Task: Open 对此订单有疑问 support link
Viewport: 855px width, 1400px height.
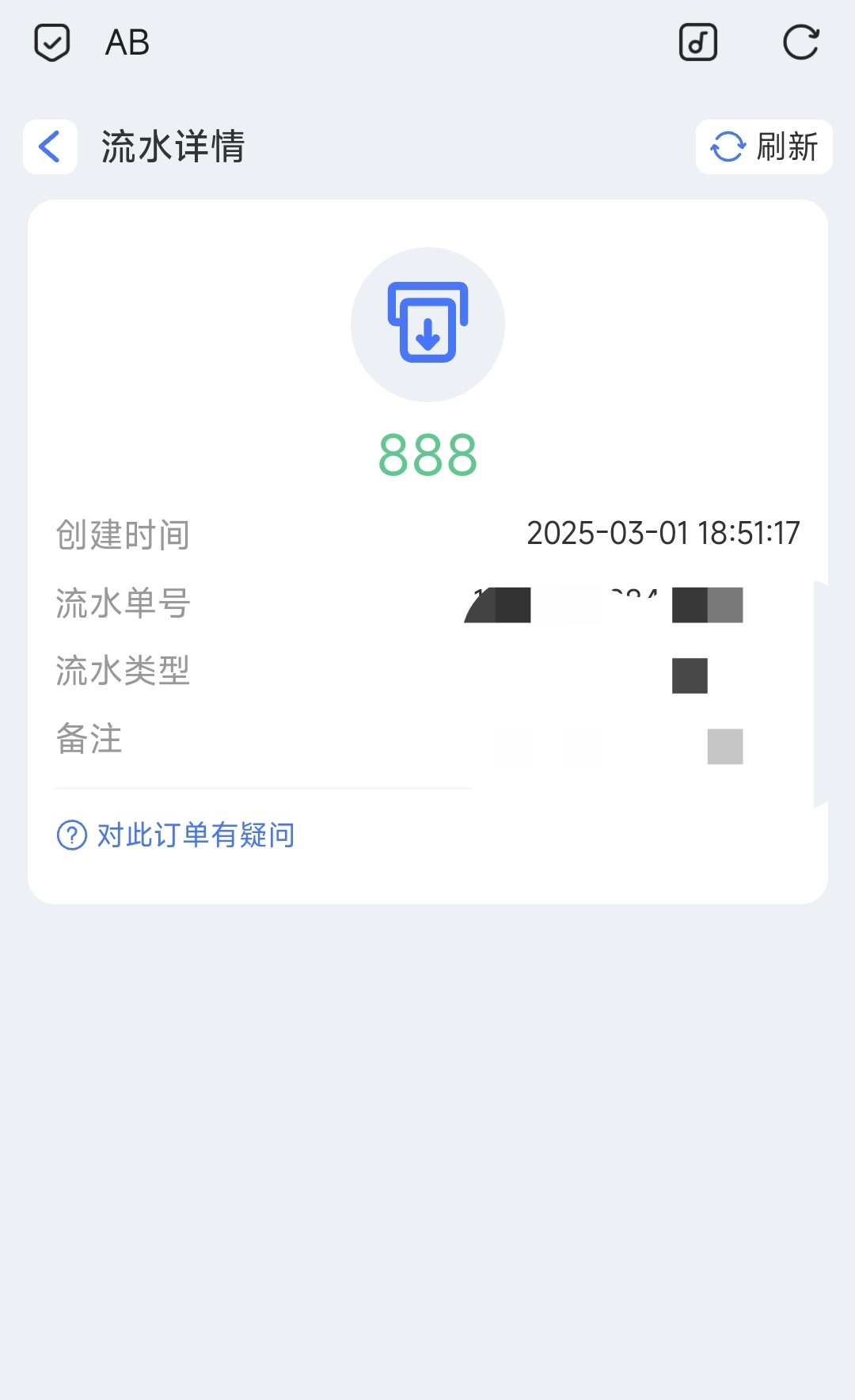Action: 194,835
